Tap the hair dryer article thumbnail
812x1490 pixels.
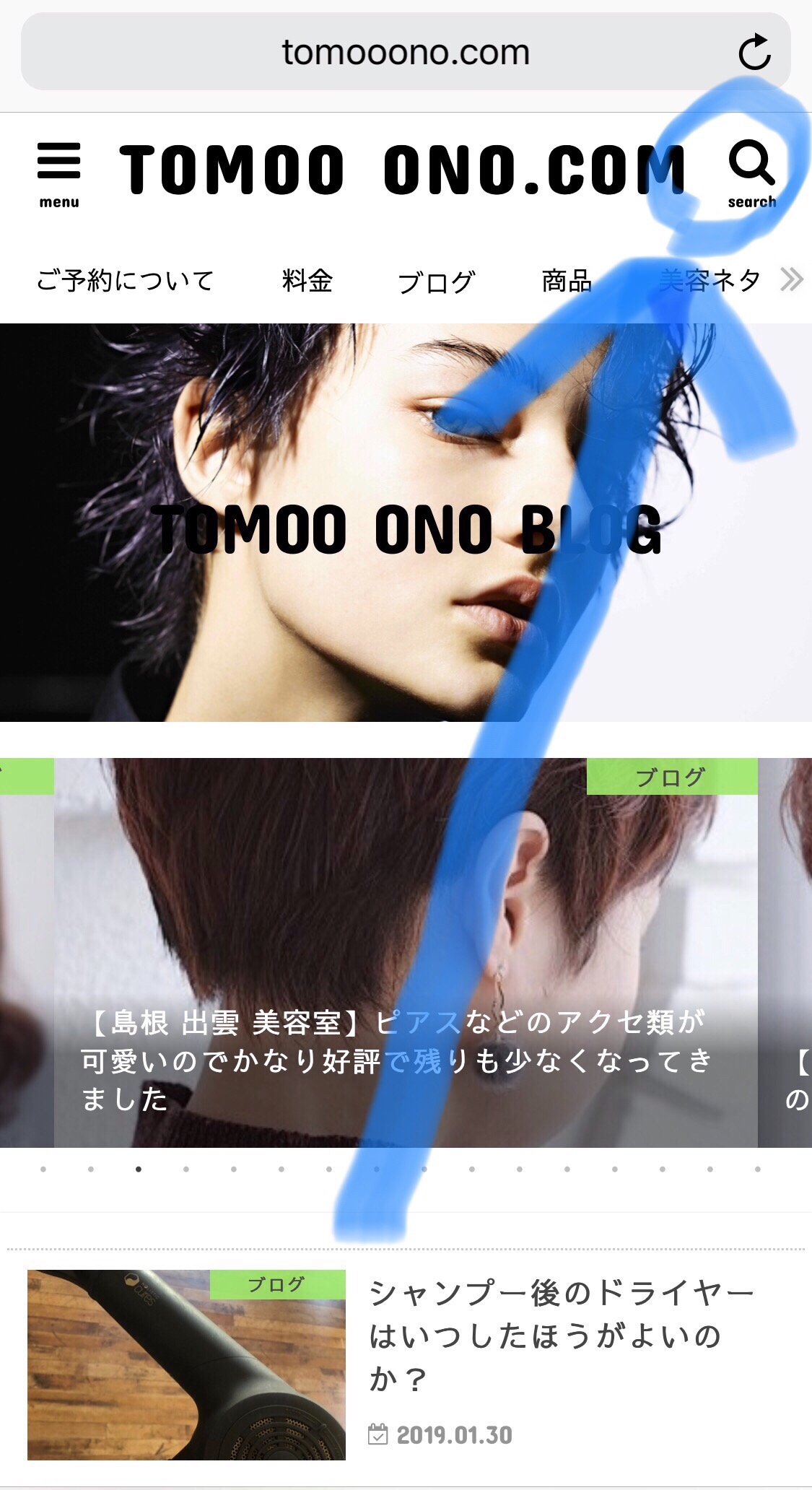point(186,1365)
